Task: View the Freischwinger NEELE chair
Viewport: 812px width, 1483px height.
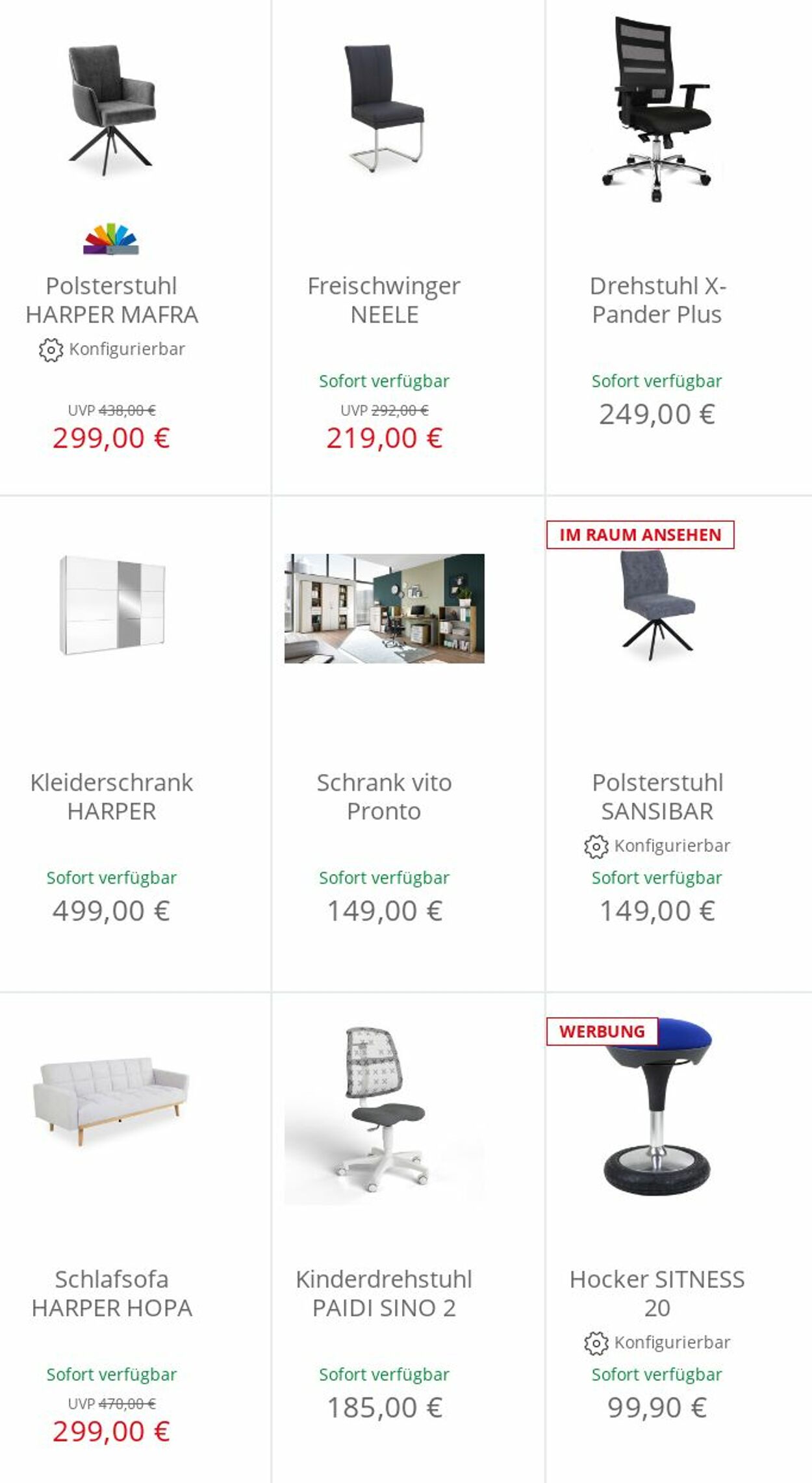Action: [x=384, y=300]
